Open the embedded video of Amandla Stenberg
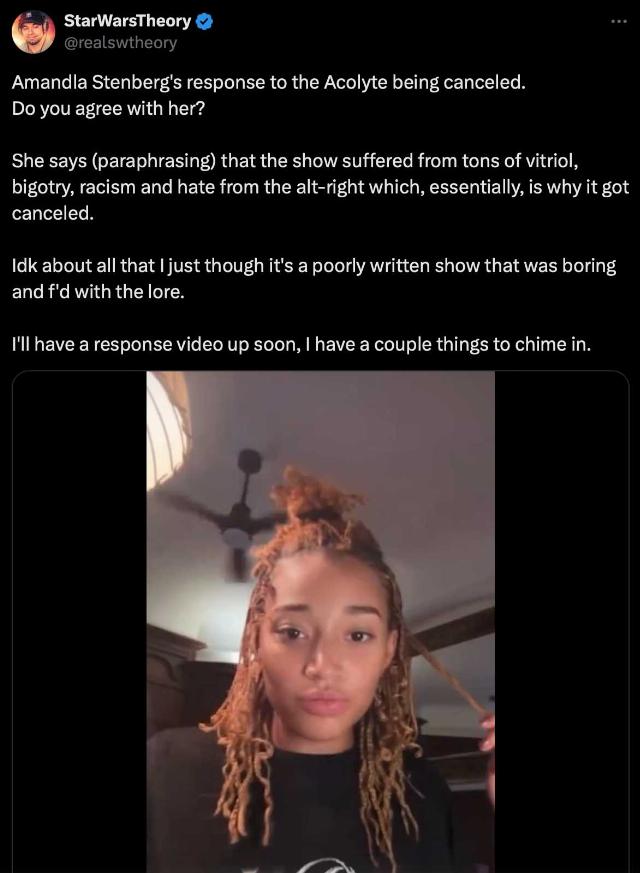The width and height of the screenshot is (640, 873). [320, 620]
